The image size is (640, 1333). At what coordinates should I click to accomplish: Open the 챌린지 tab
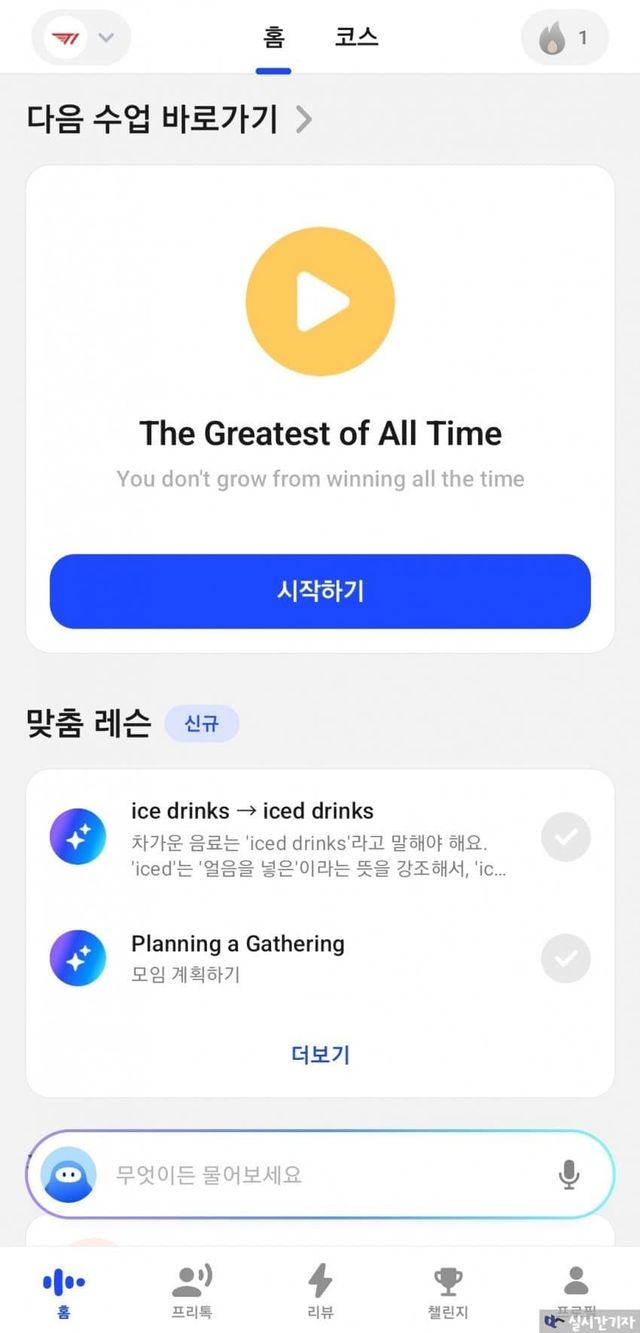tap(448, 1291)
